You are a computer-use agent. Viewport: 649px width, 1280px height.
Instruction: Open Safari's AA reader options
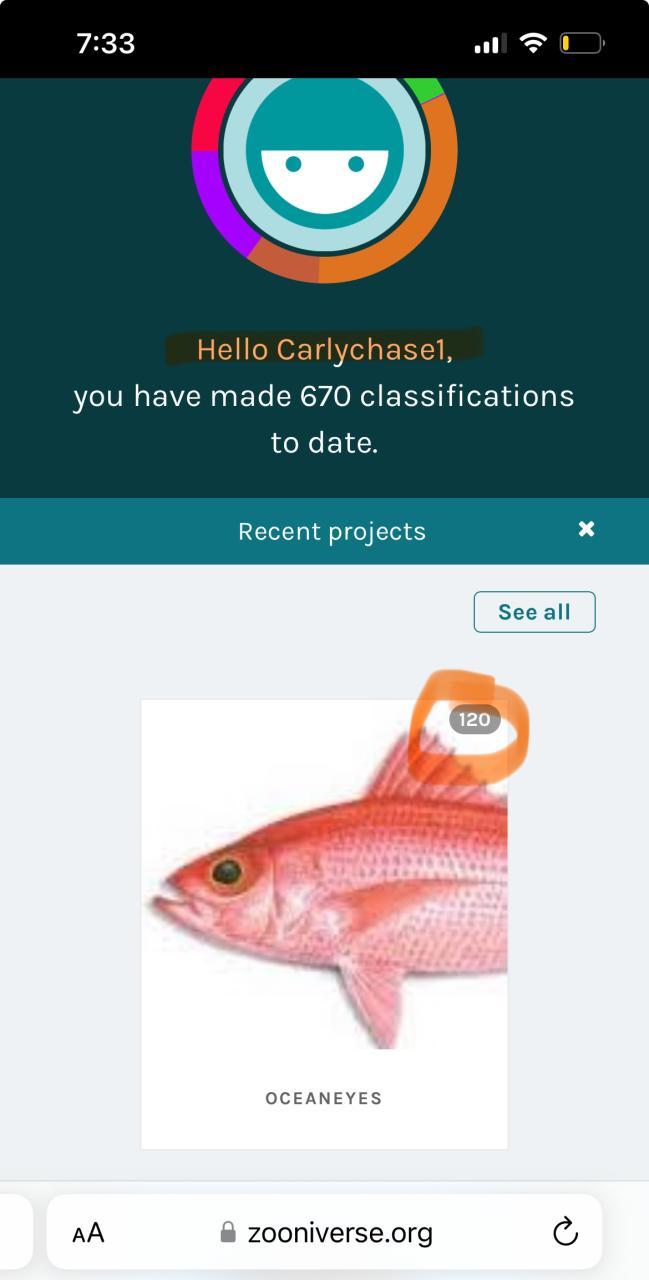pos(88,1233)
